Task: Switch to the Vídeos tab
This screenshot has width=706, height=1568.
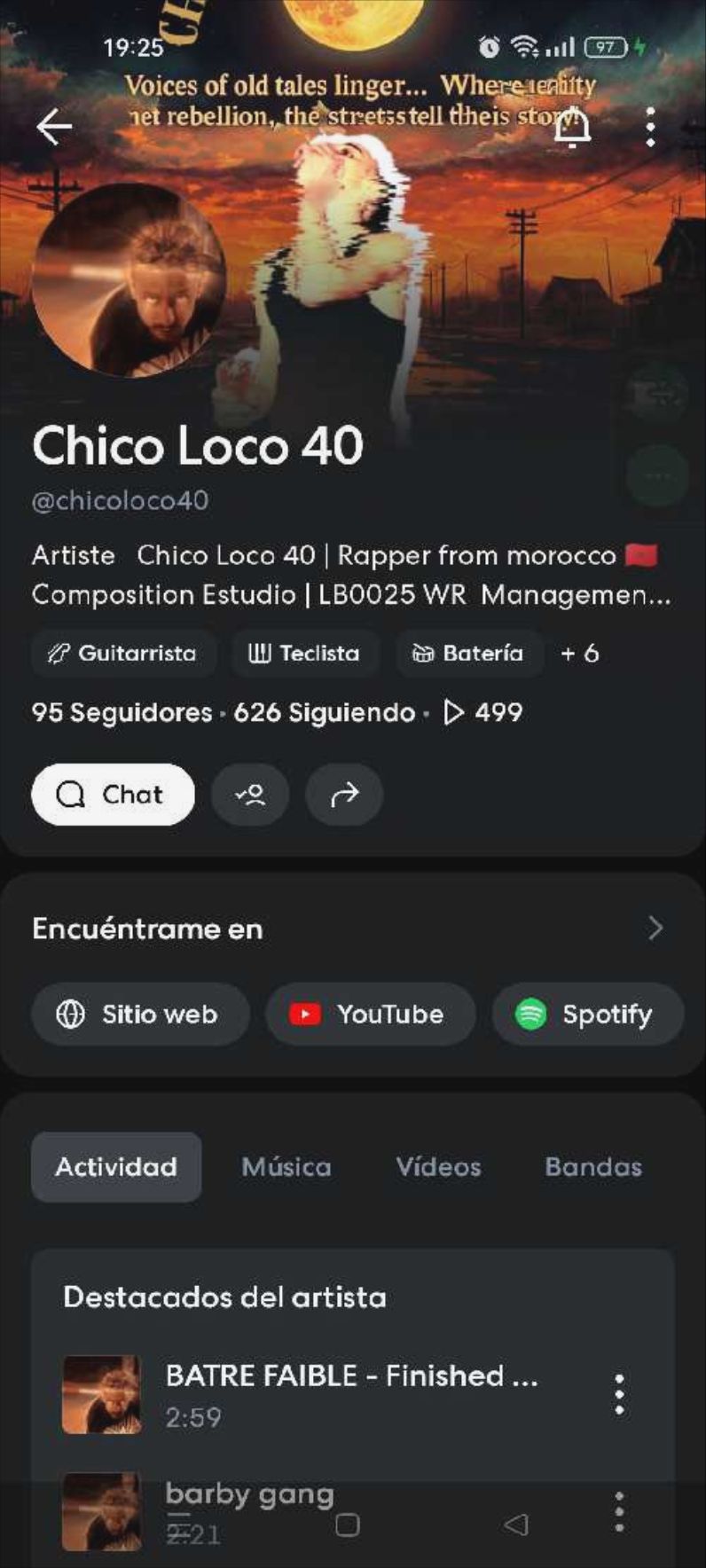Action: pos(438,1167)
